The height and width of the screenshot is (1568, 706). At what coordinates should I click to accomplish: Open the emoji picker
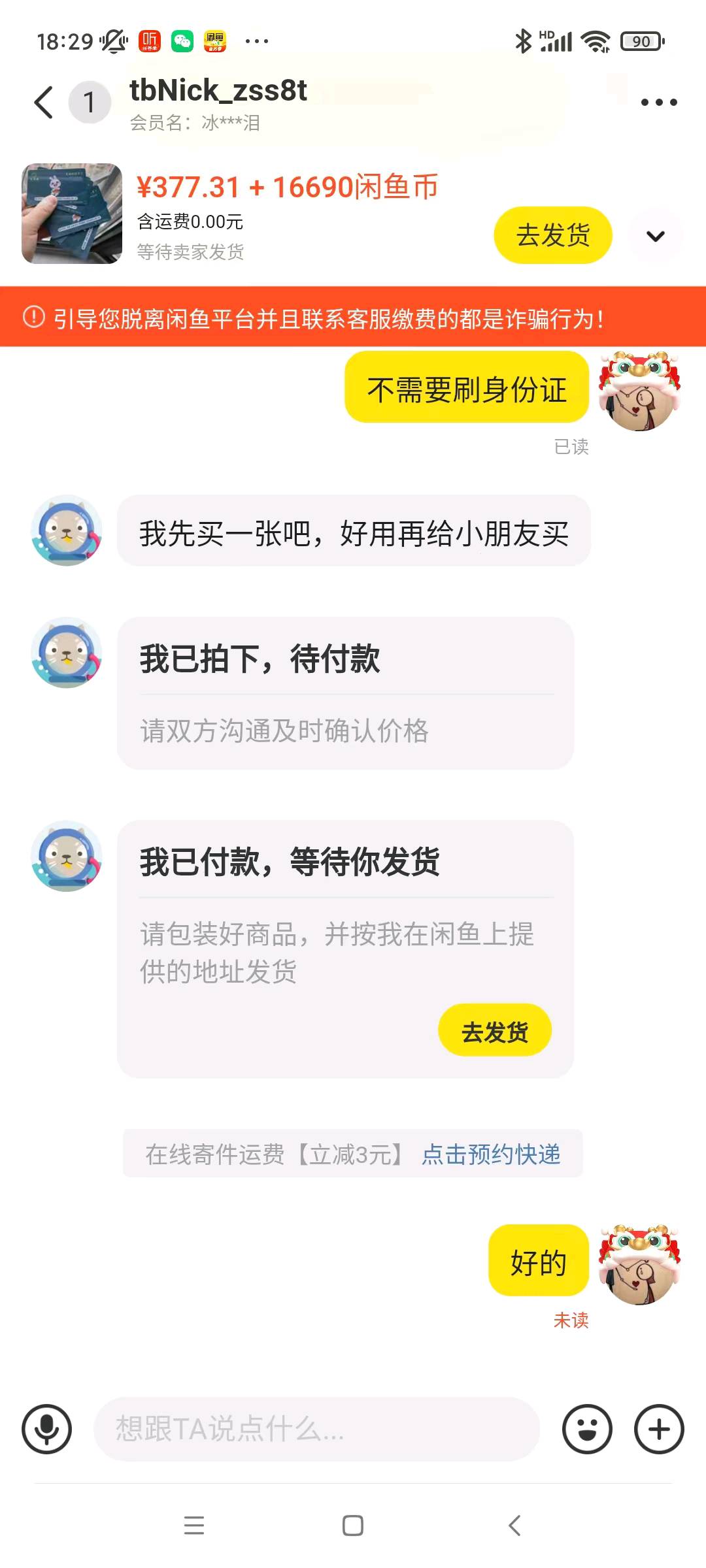pos(587,1429)
